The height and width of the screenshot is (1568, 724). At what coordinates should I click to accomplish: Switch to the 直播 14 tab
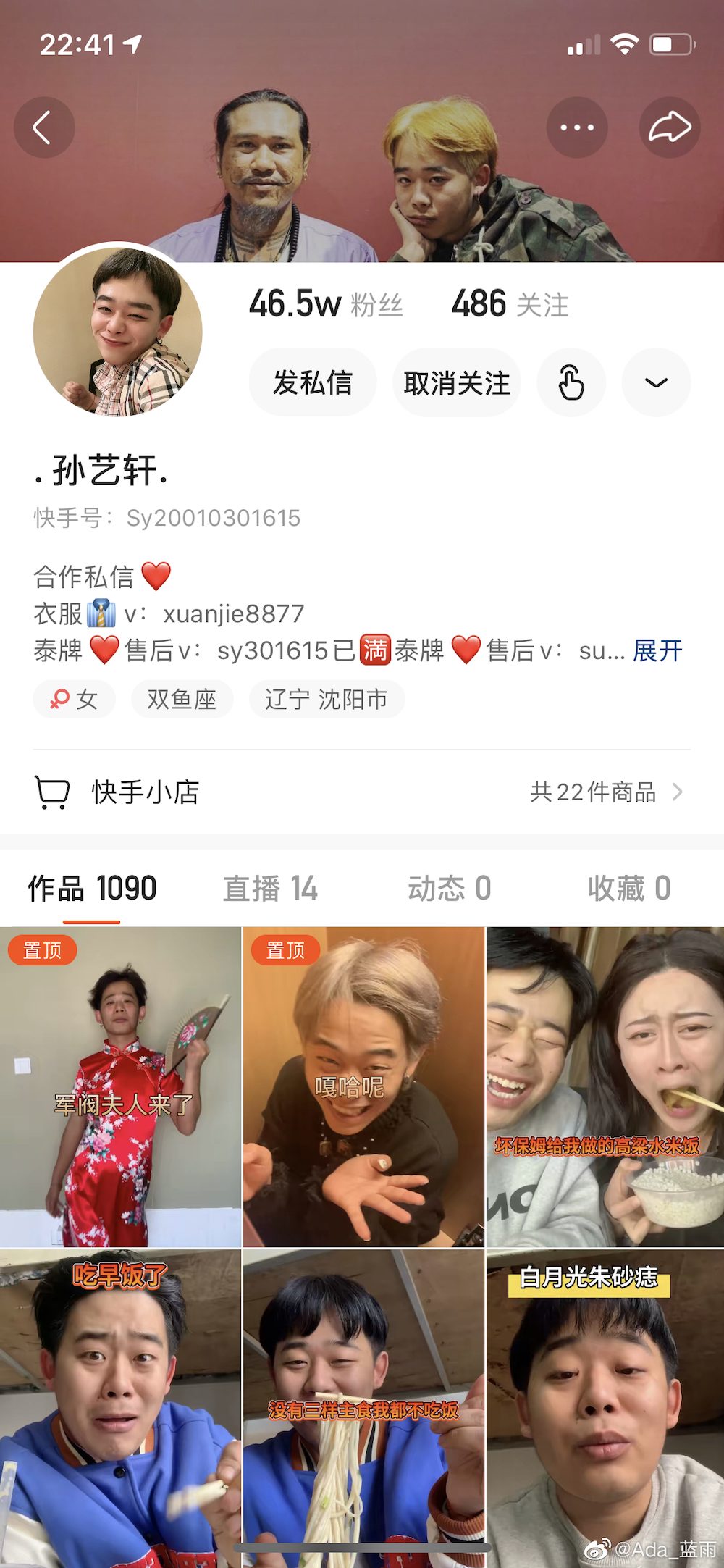tap(270, 889)
